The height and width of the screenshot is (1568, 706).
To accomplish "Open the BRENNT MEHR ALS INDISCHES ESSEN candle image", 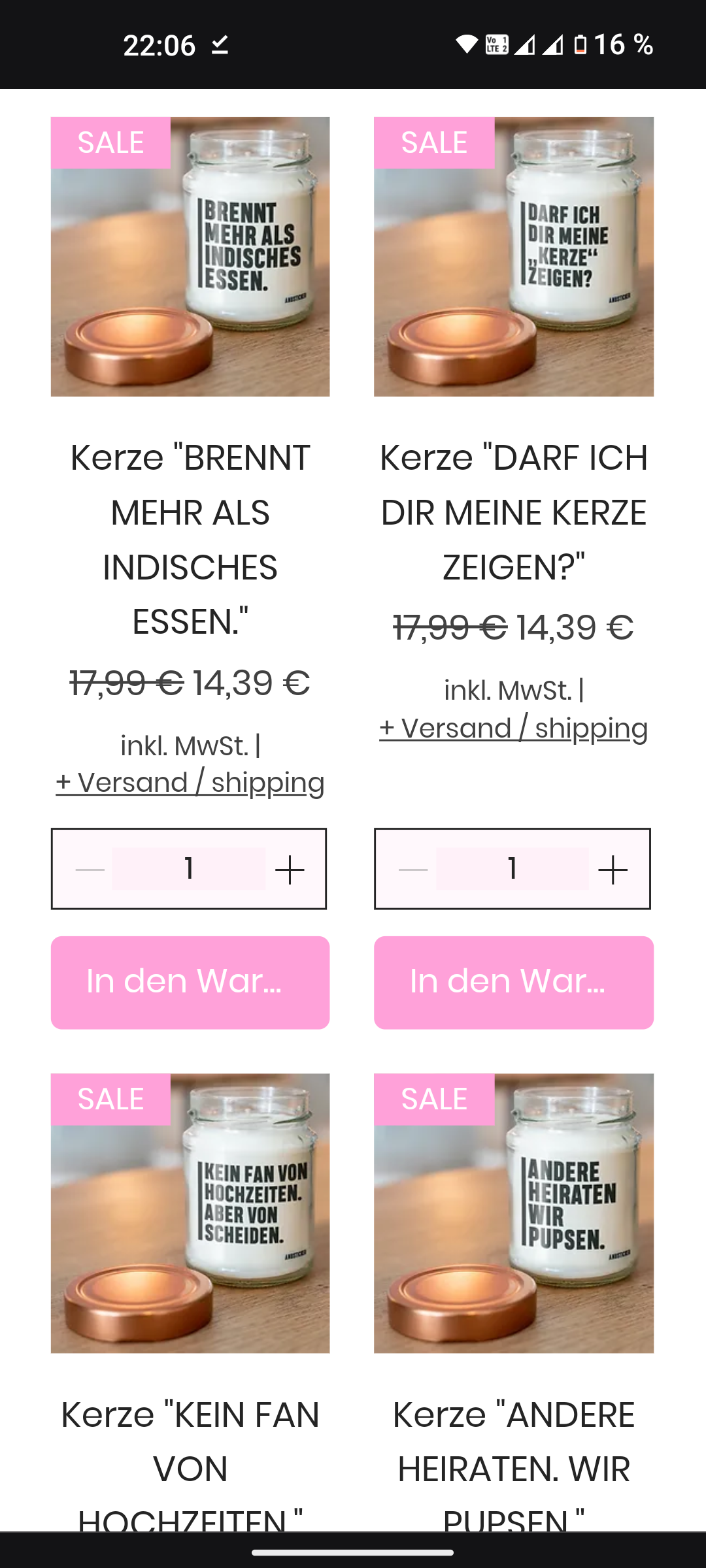I will pos(190,257).
